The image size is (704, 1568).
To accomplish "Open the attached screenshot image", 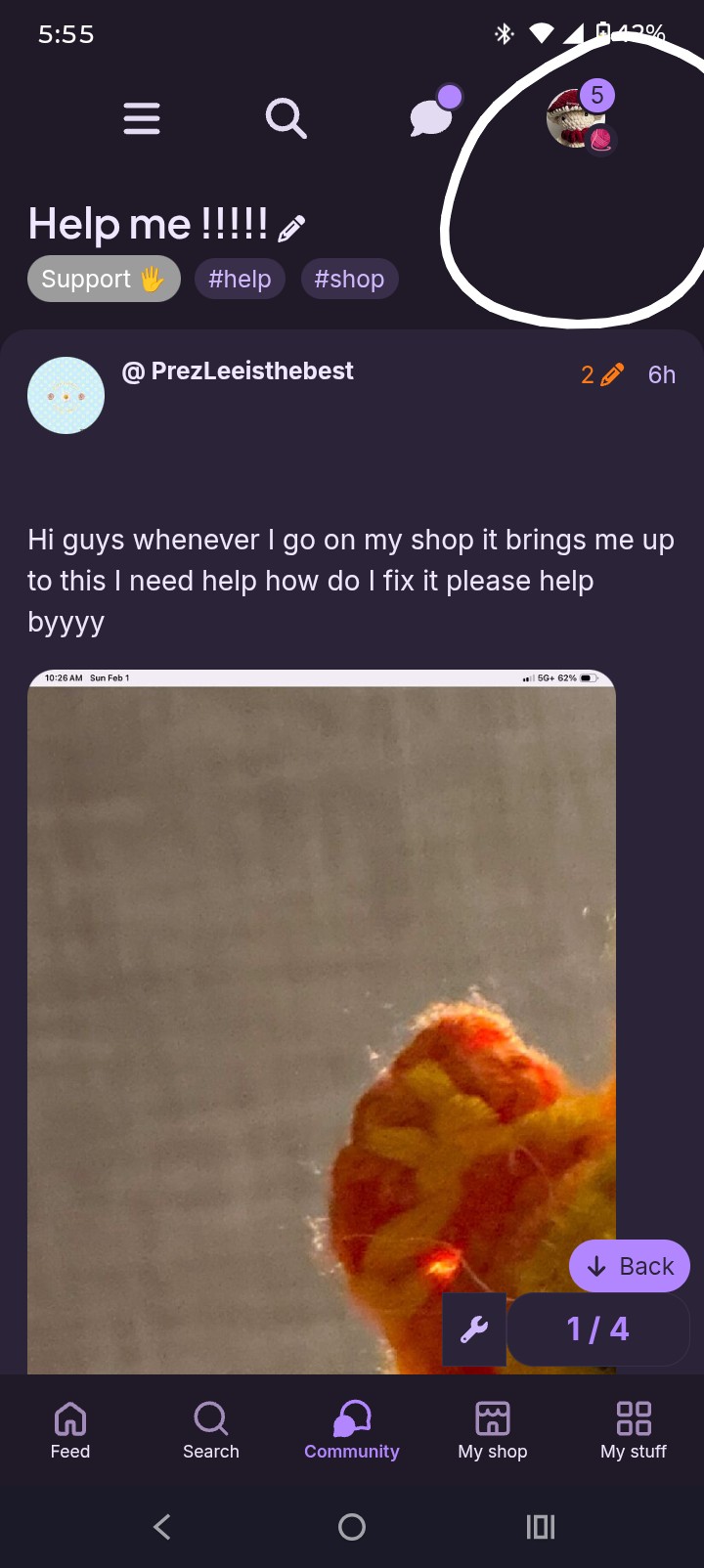I will click(321, 978).
